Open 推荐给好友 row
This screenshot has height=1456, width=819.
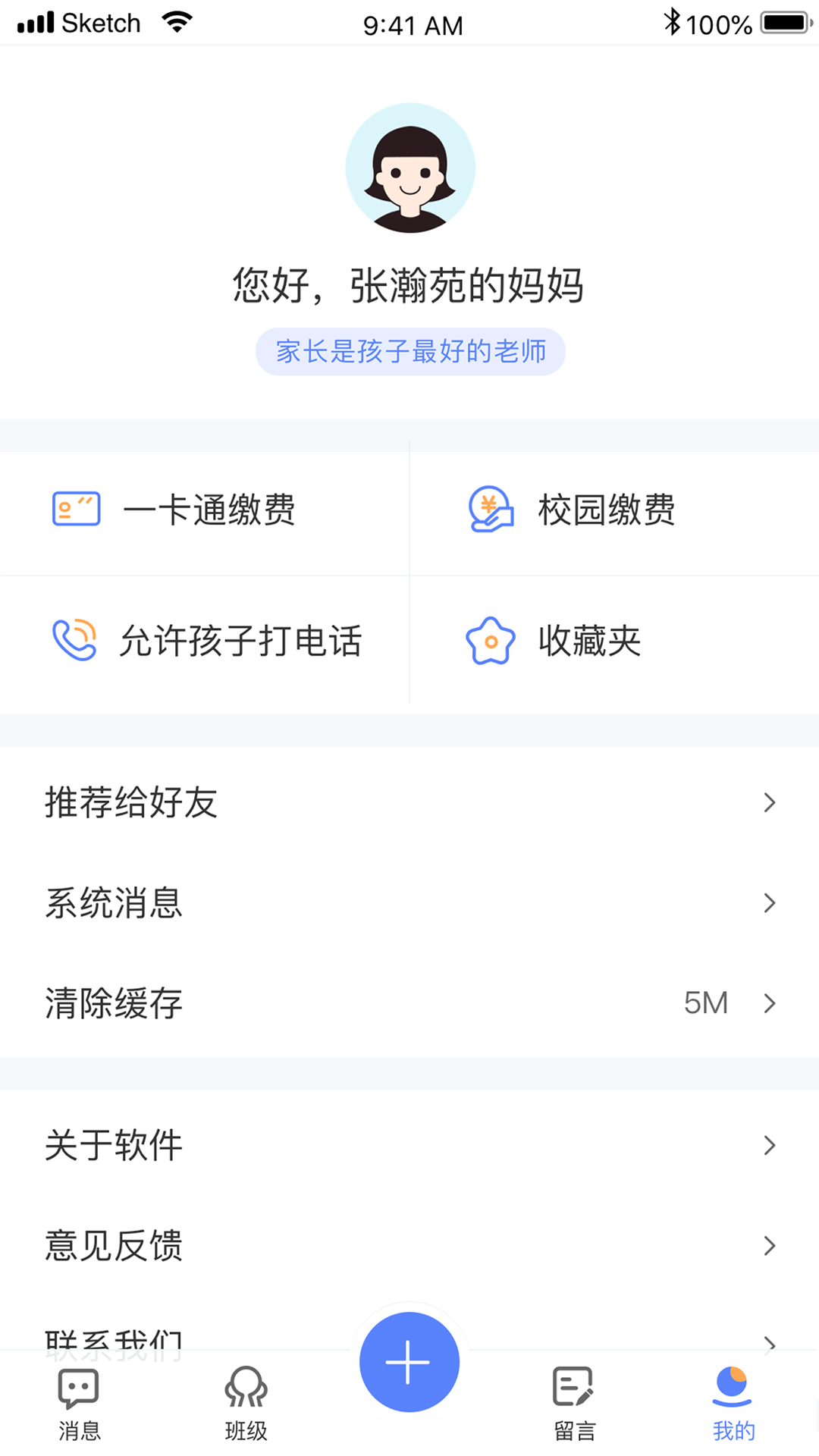[409, 802]
